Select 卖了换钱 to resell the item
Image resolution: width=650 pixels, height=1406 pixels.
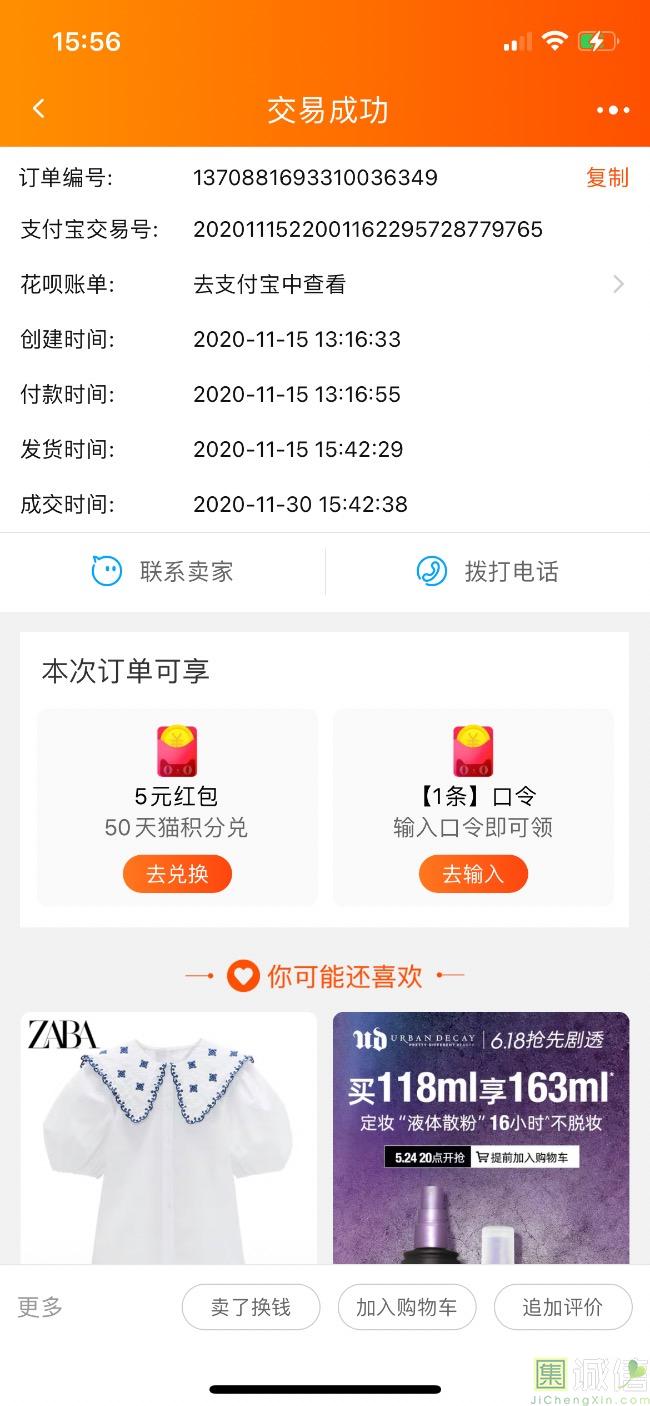pos(250,1307)
